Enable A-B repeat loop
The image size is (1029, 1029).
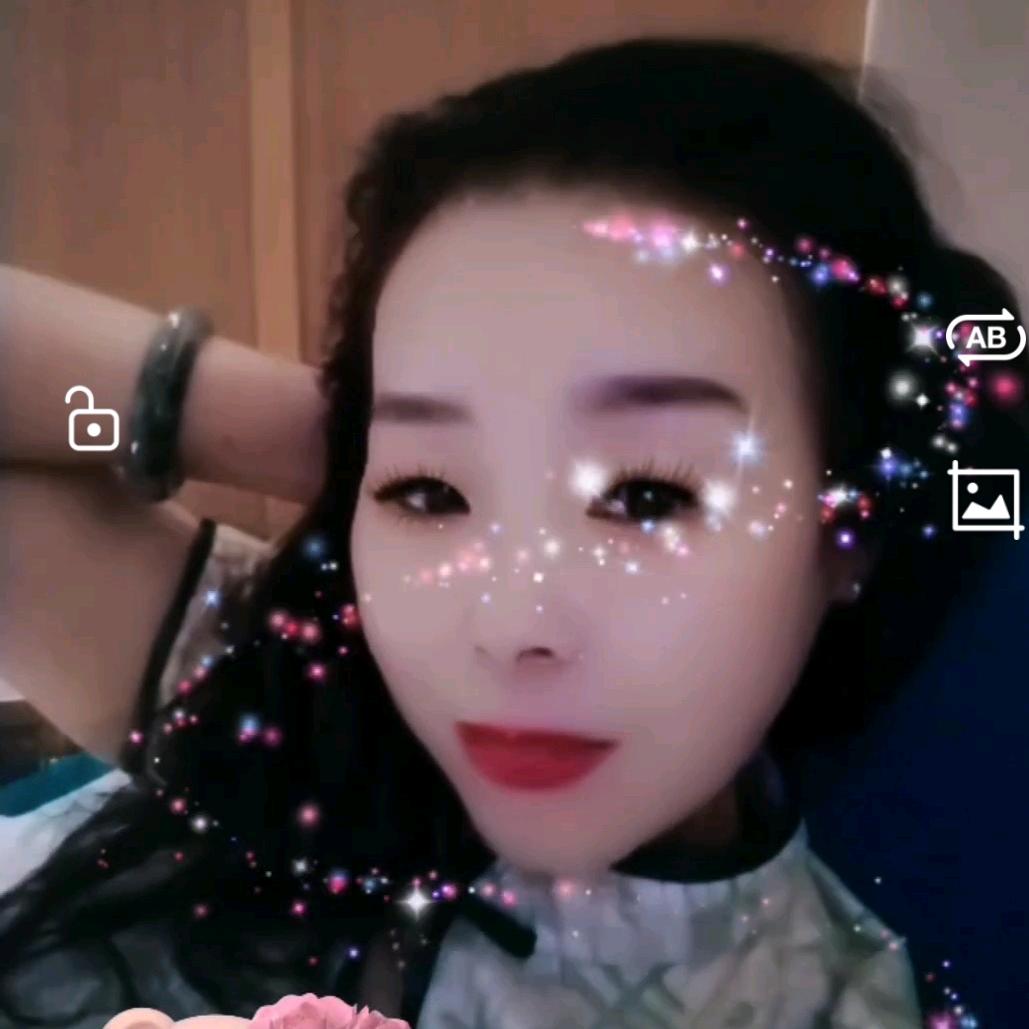coord(985,338)
